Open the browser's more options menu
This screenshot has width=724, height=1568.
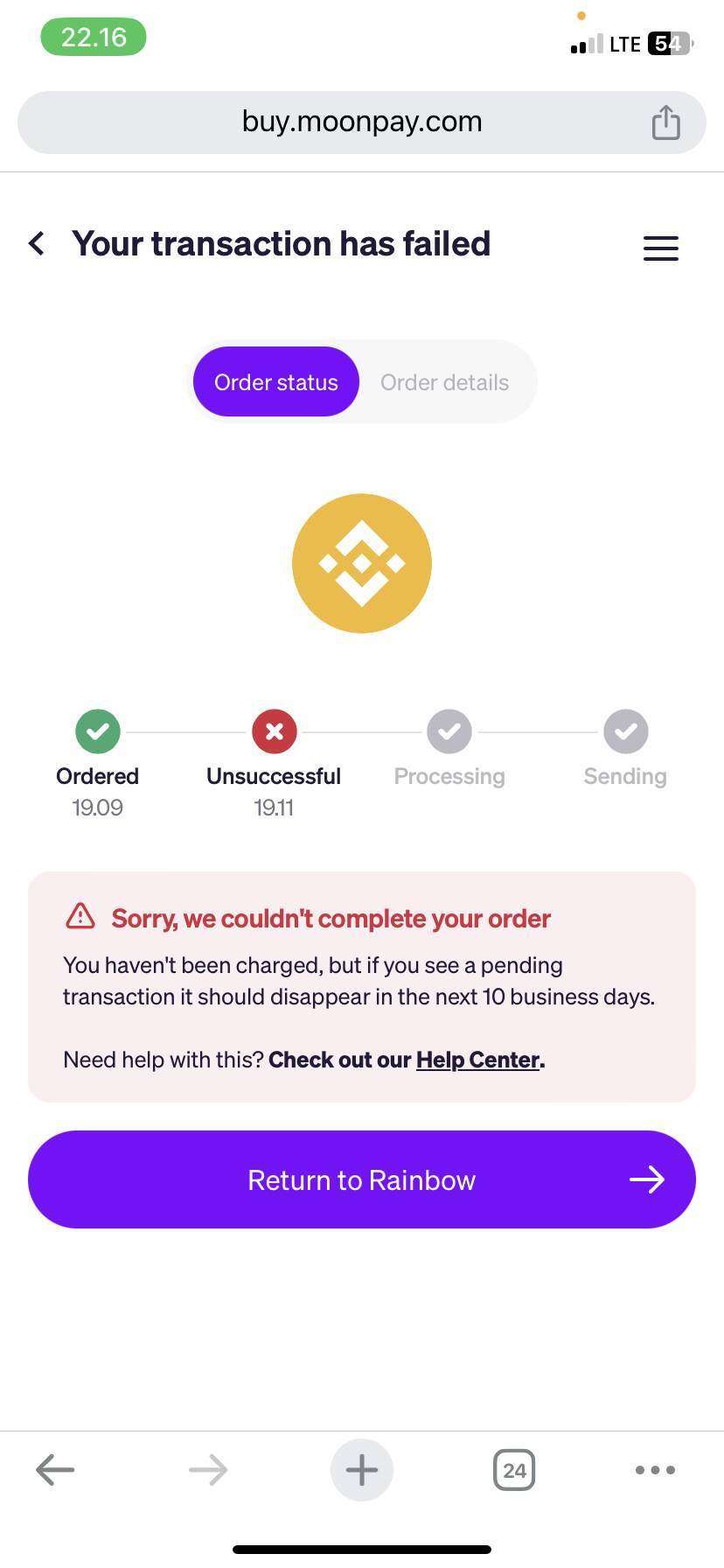click(x=655, y=1470)
